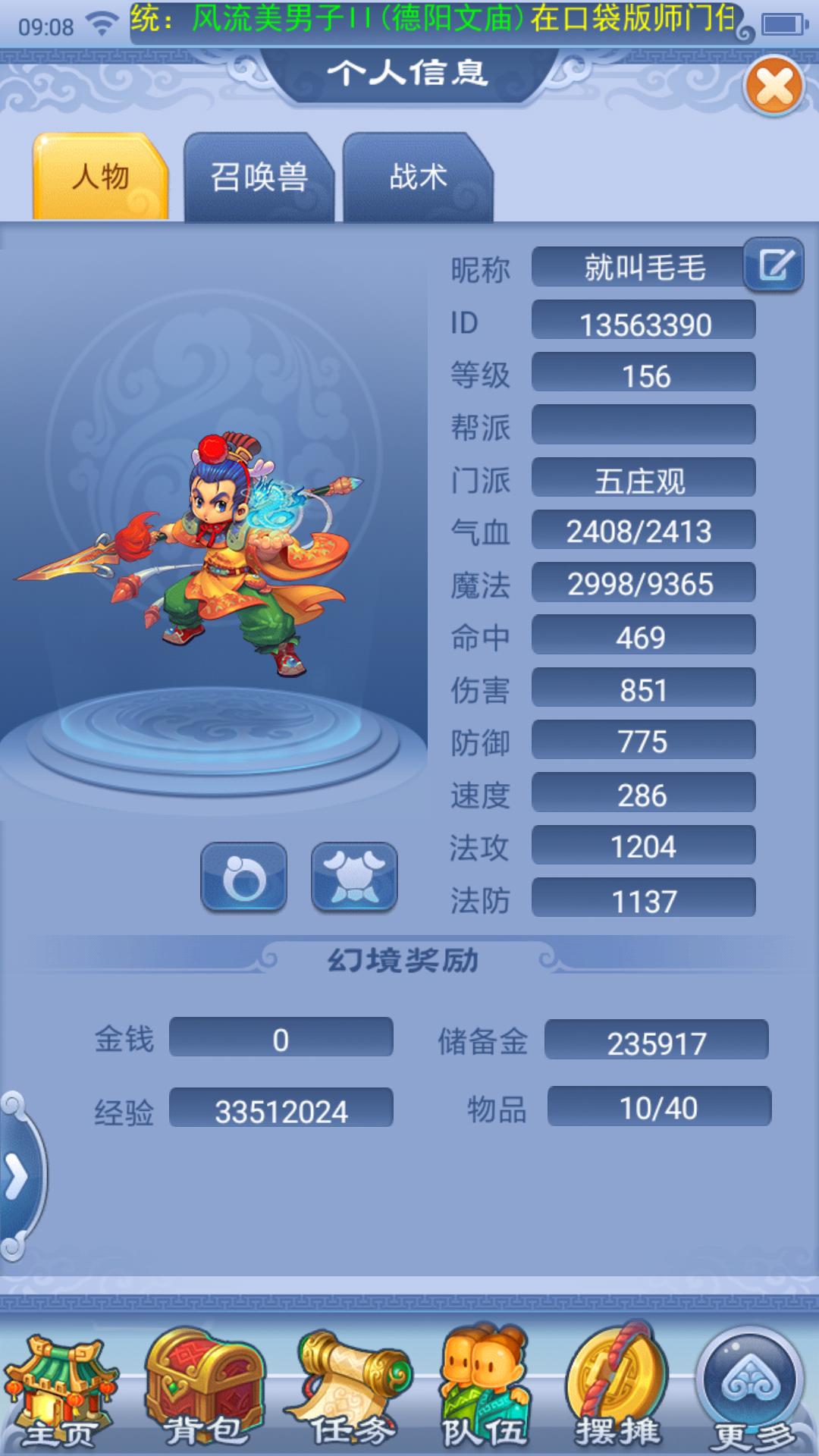This screenshot has width=819, height=1456.
Task: Edit the nickname 就叫毛毛
Action: point(773,265)
